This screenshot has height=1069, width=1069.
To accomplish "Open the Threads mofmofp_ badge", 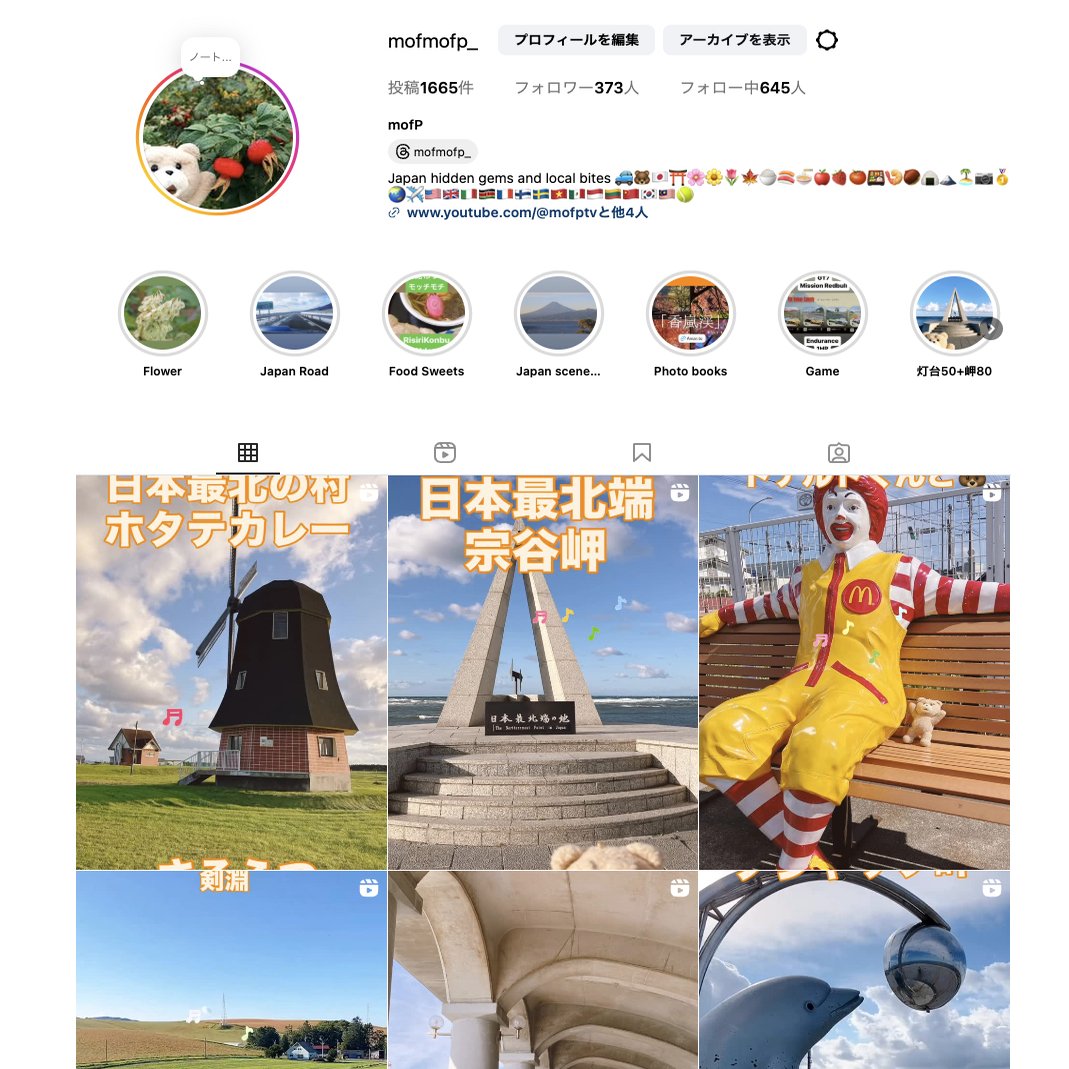I will [433, 152].
